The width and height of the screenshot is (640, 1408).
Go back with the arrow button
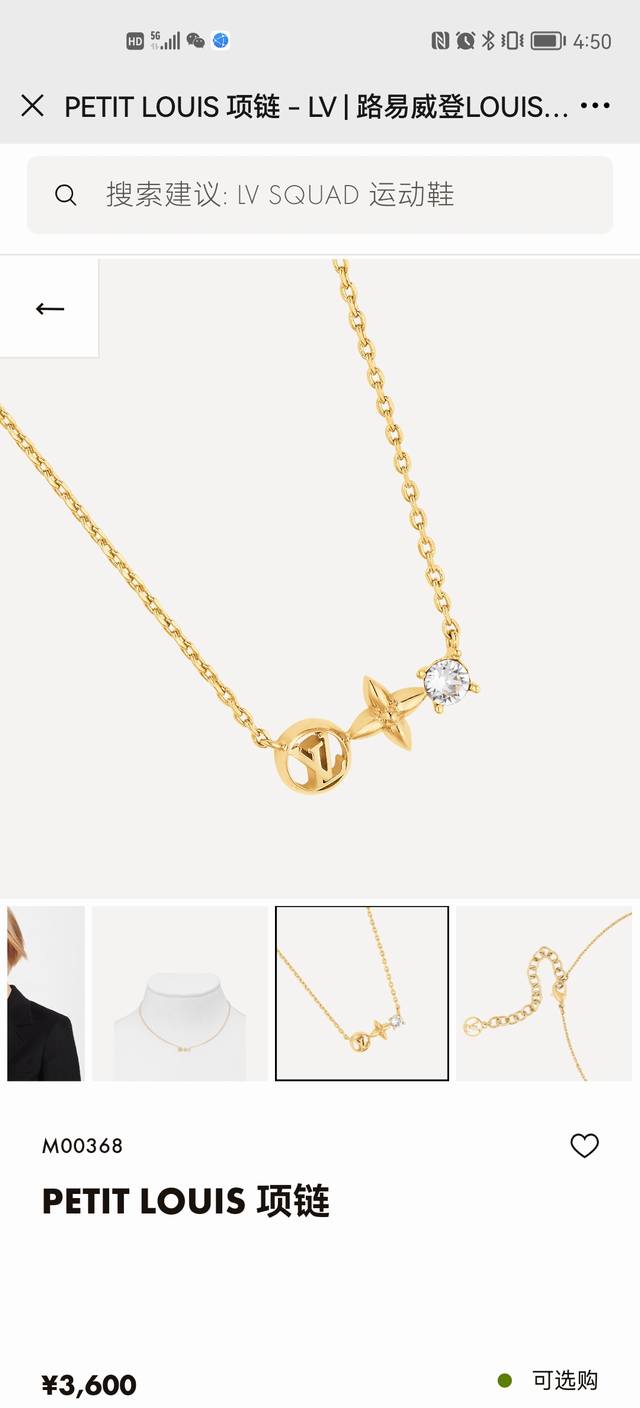point(49,308)
